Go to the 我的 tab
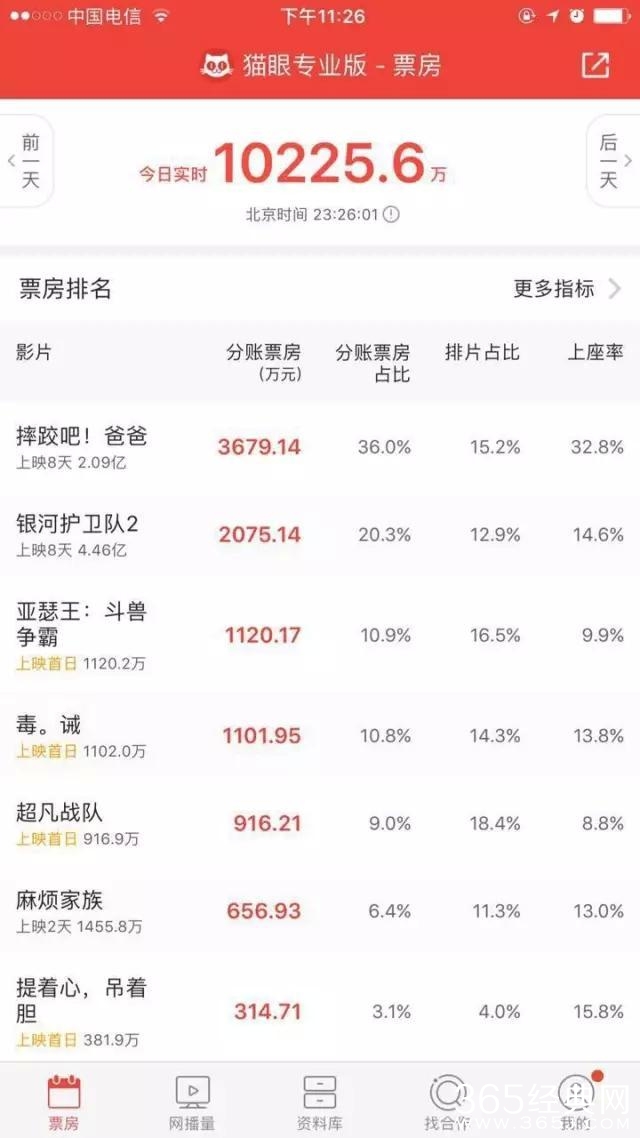 576,1101
